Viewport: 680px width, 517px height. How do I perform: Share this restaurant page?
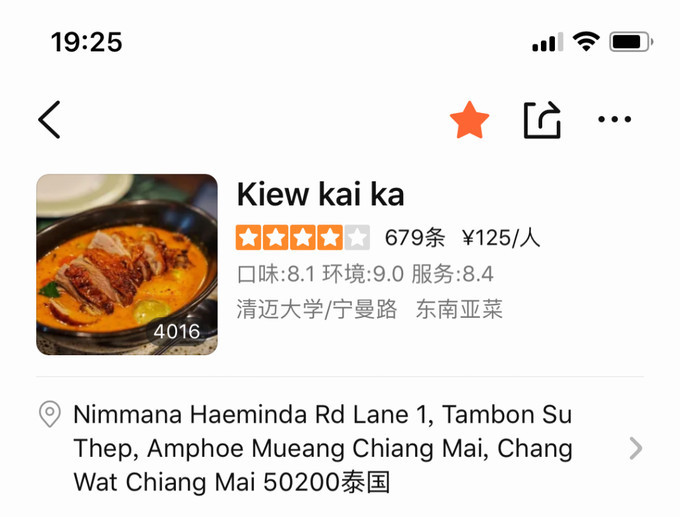tap(542, 121)
